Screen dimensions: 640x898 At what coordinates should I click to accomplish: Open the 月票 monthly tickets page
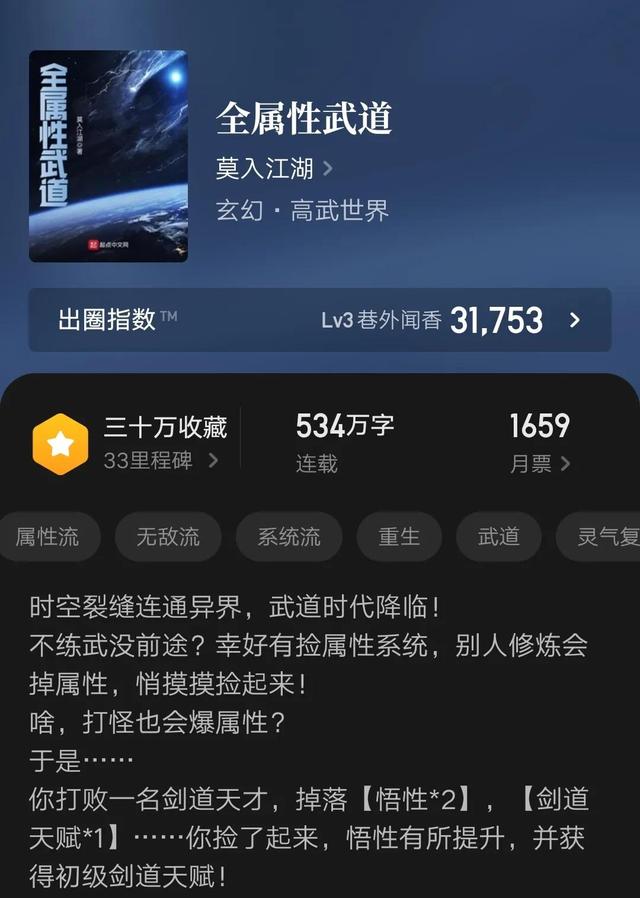pyautogui.click(x=539, y=463)
